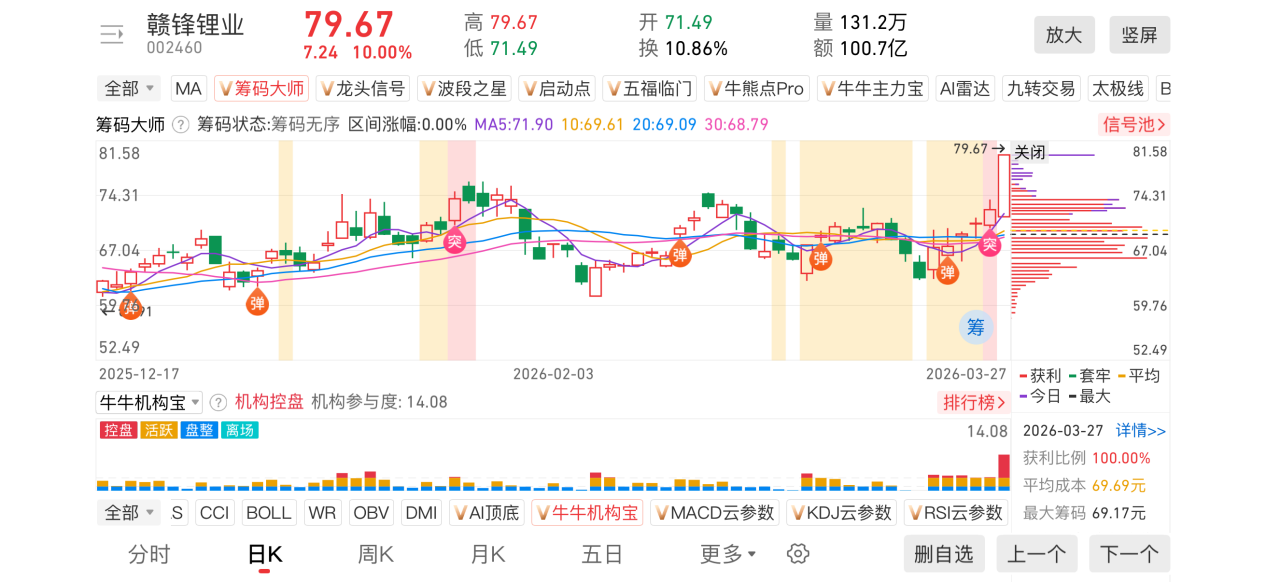Switch to the 周K weekly tab
The width and height of the screenshot is (1266, 582).
pos(376,554)
